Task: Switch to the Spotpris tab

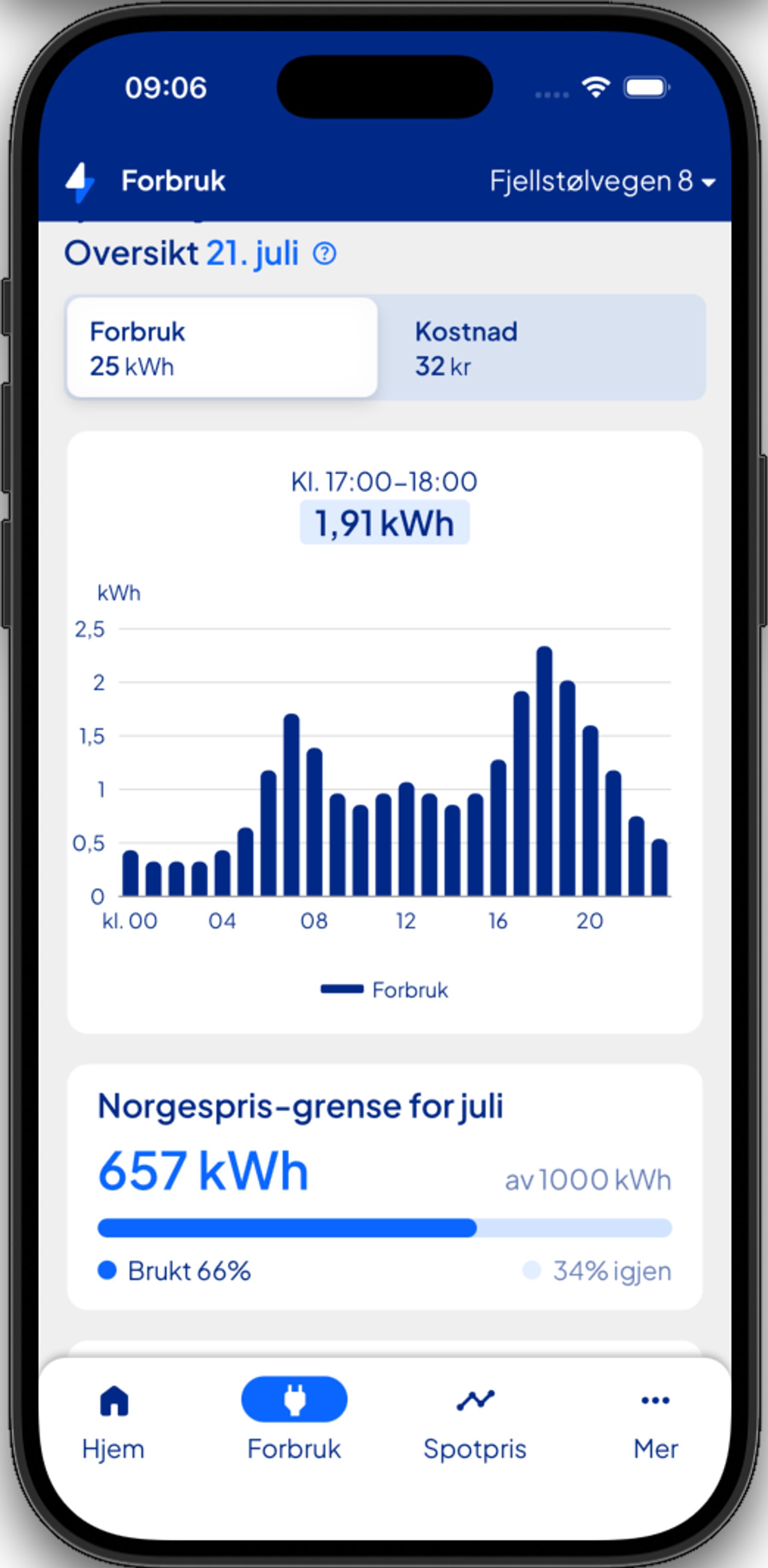Action: tap(475, 1423)
